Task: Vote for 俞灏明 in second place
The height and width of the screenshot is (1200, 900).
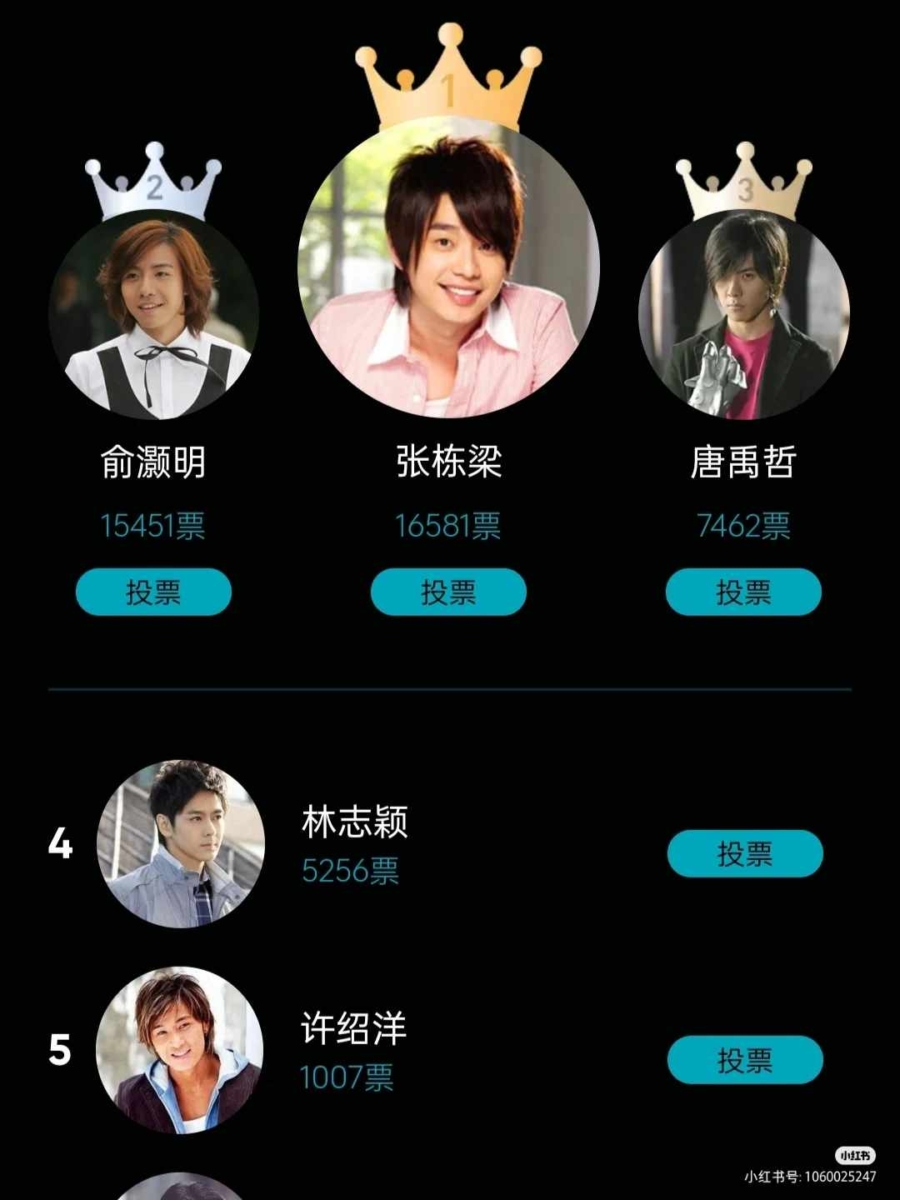Action: 153,592
